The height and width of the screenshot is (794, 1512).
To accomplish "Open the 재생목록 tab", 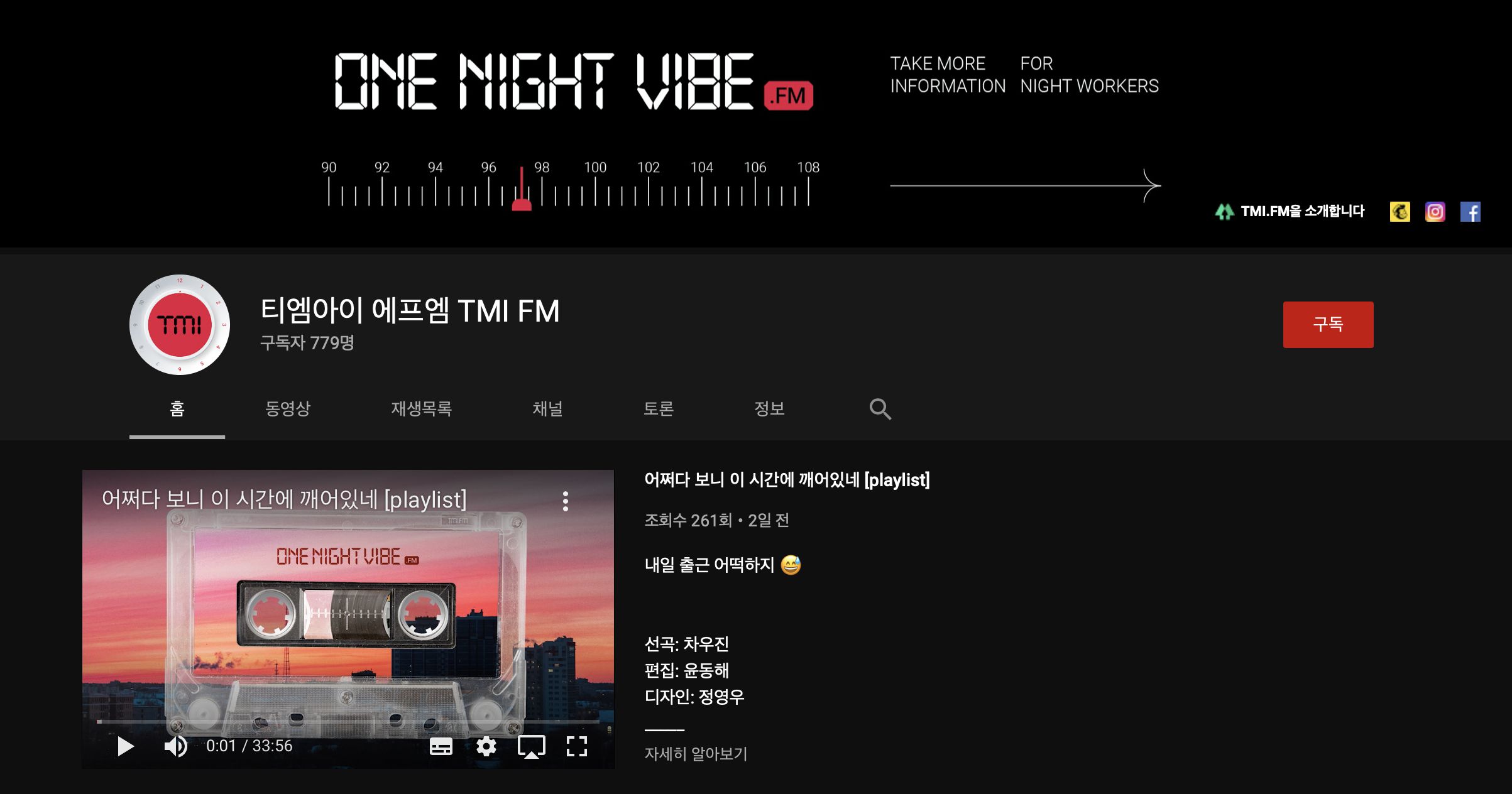I will point(421,409).
